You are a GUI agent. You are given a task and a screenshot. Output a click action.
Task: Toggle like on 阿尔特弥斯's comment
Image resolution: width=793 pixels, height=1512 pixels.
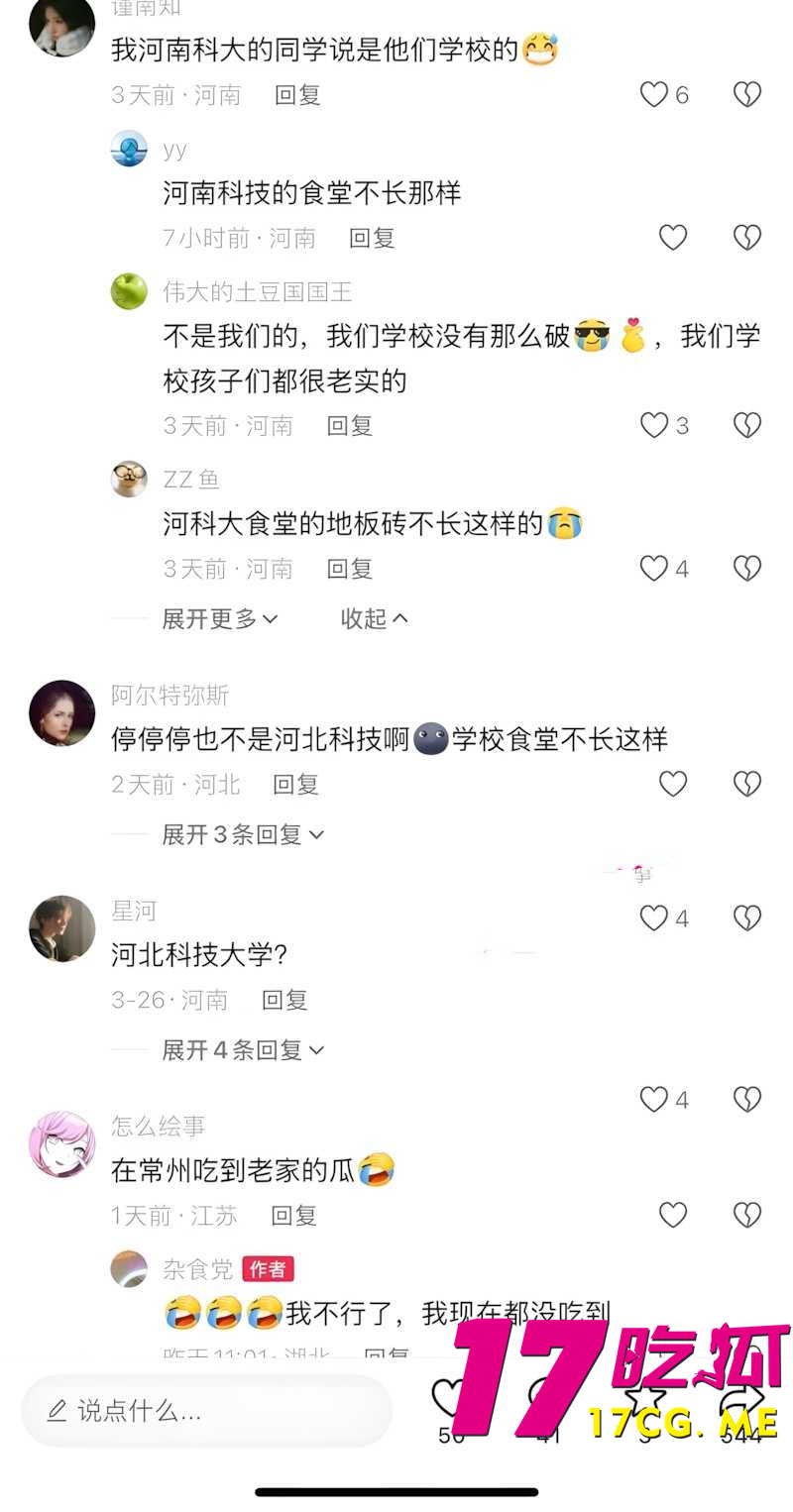pyautogui.click(x=673, y=784)
